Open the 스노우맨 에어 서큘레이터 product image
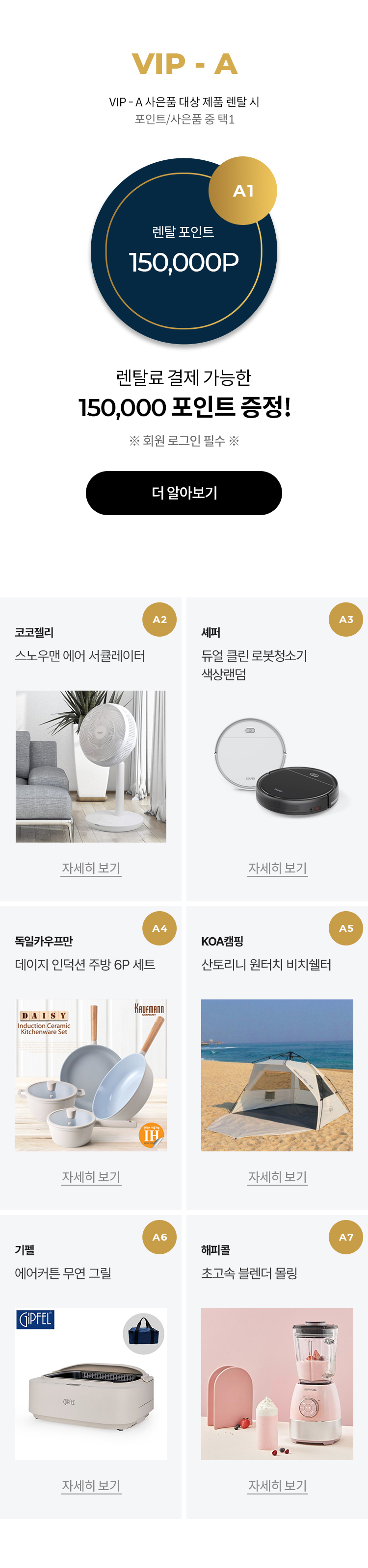 (91, 766)
